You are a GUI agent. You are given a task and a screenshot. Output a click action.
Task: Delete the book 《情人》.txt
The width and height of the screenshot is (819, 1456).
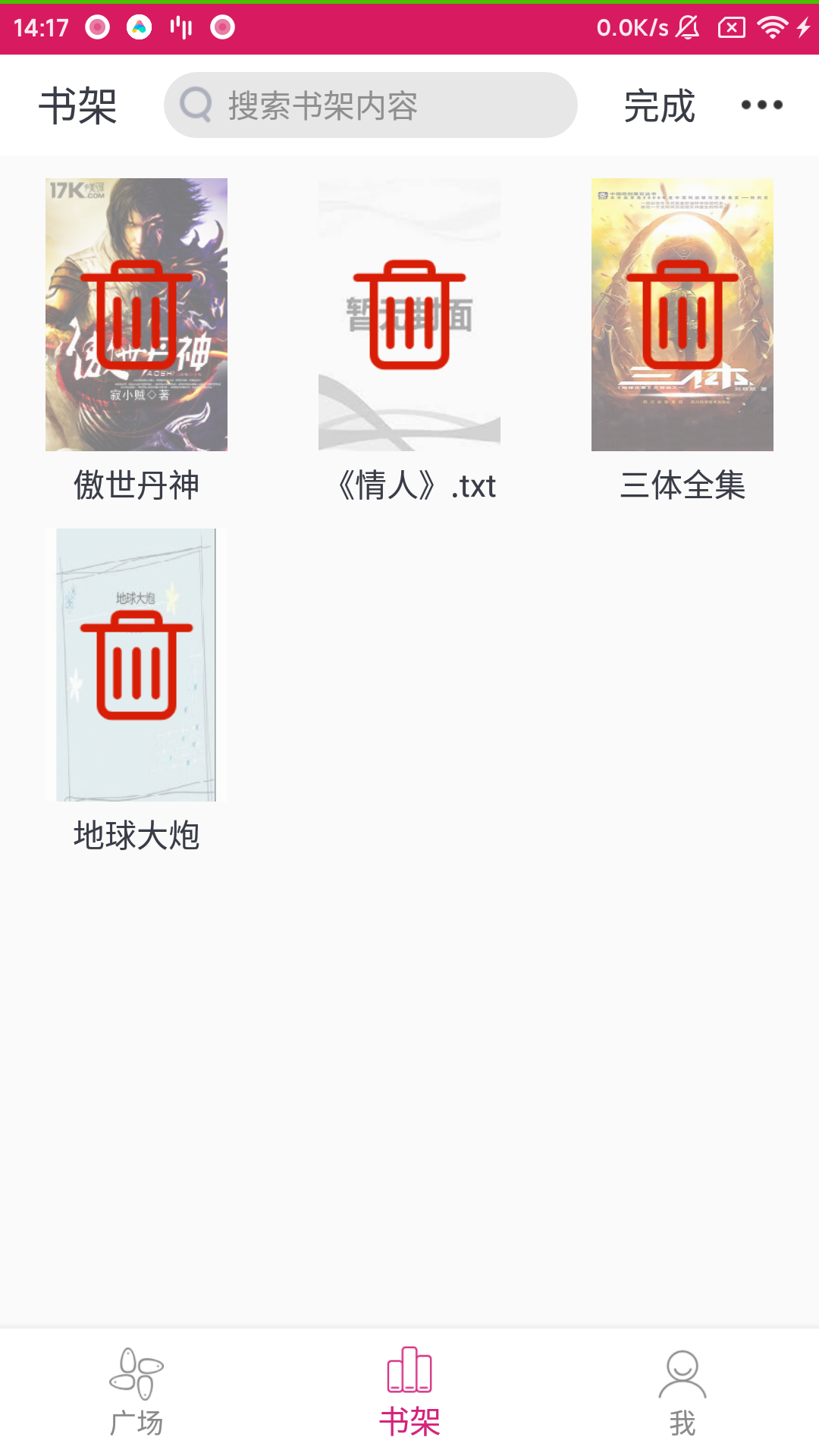(409, 315)
